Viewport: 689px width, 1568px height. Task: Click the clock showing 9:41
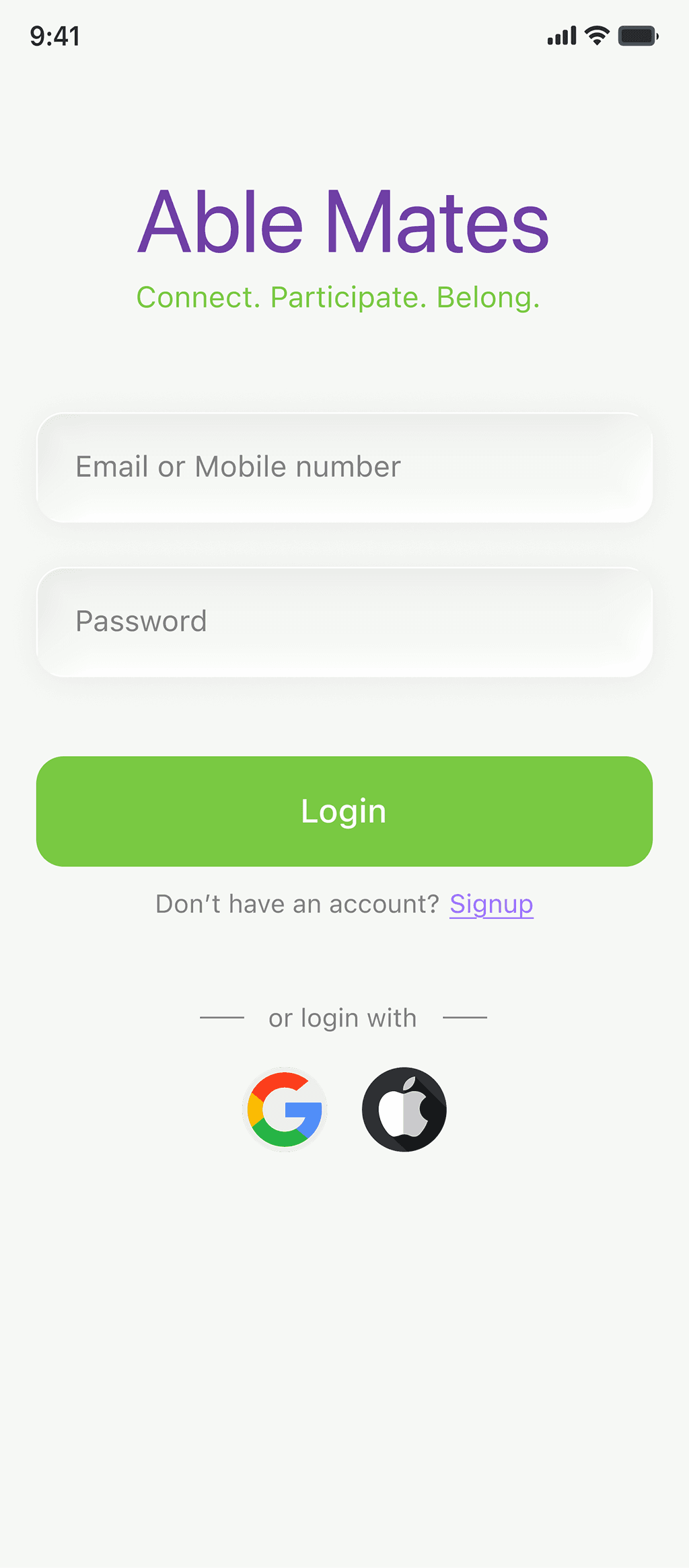click(54, 36)
